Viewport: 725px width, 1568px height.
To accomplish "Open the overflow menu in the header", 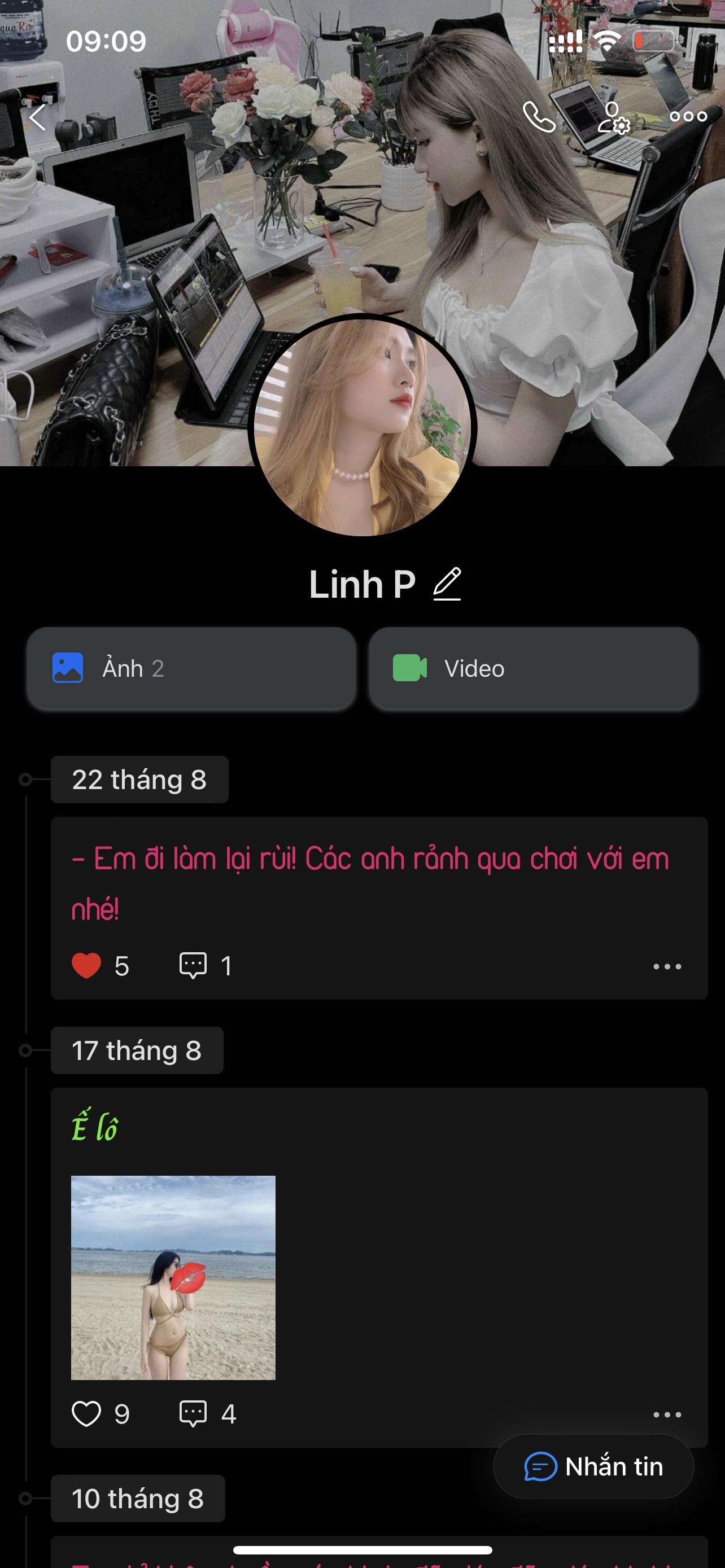I will tap(688, 116).
